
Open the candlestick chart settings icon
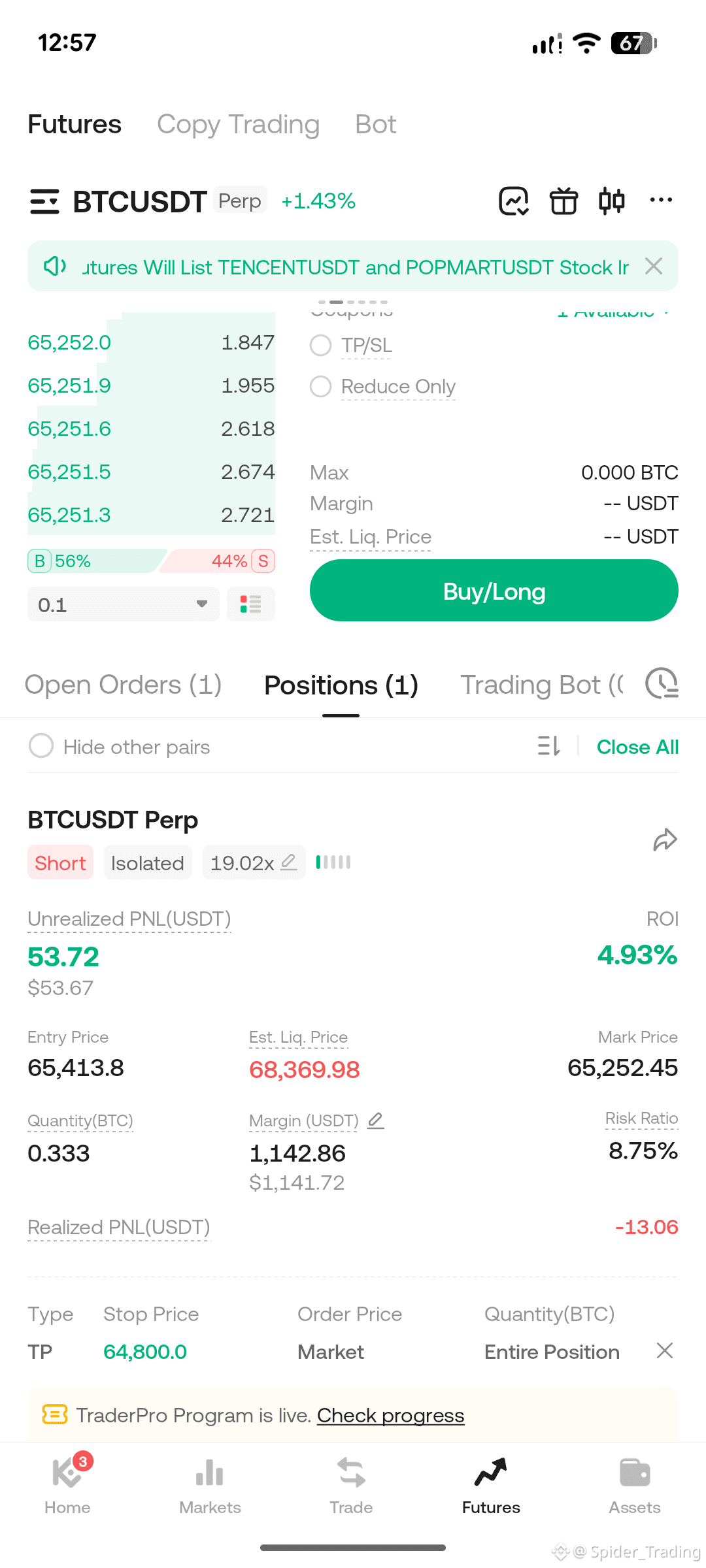[x=612, y=201]
